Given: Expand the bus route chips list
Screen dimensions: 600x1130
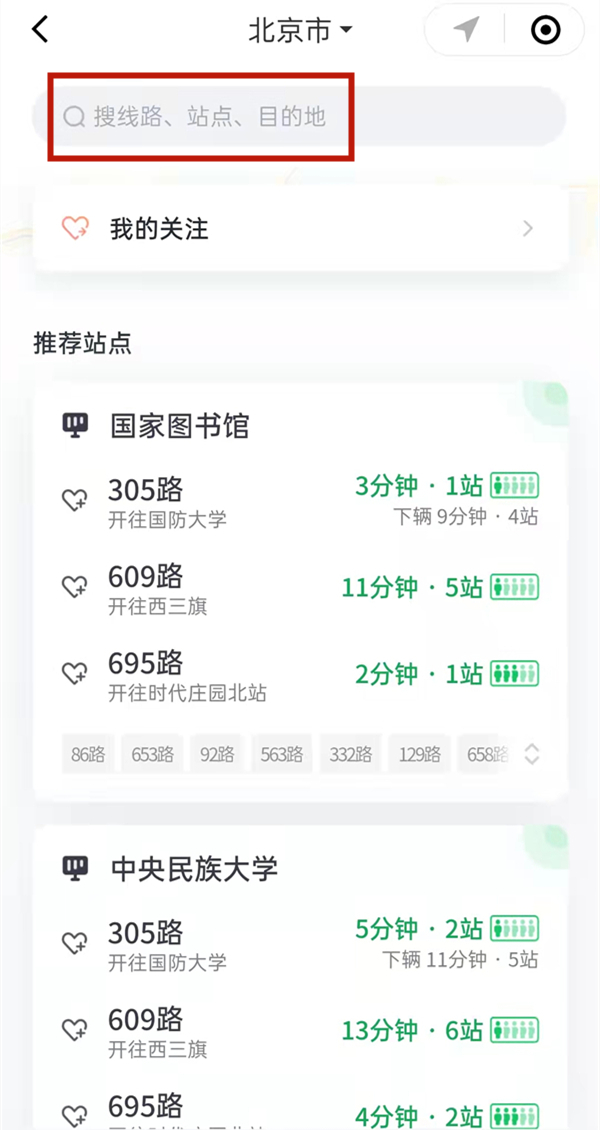Looking at the screenshot, I should [x=532, y=754].
